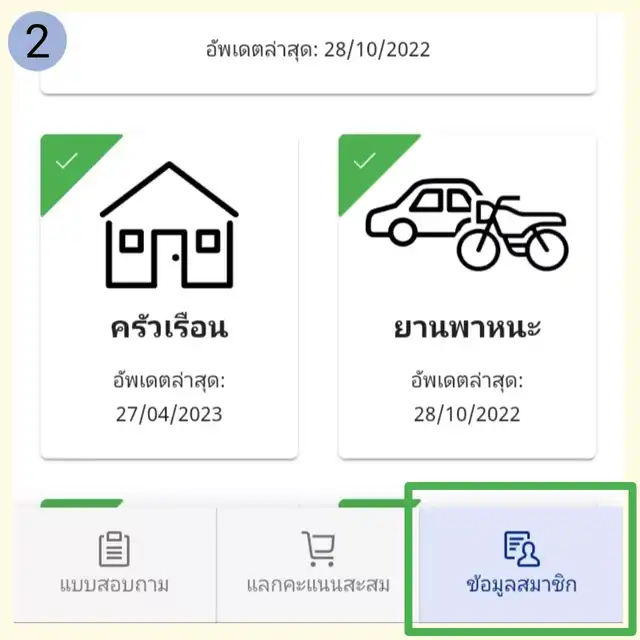Go to the แลกคะแนนสะสม tab
The height and width of the screenshot is (640, 640).
pos(318,564)
